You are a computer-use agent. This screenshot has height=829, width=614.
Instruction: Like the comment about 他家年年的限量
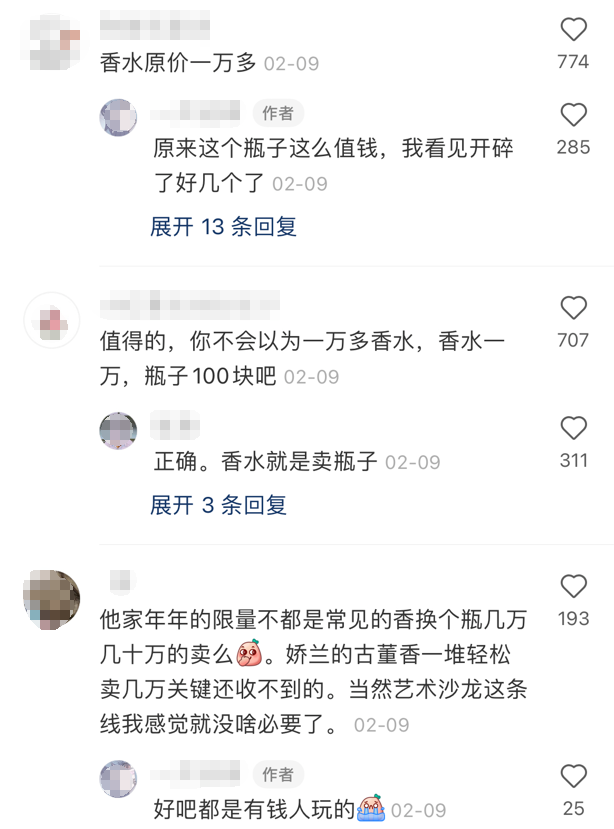(x=573, y=586)
